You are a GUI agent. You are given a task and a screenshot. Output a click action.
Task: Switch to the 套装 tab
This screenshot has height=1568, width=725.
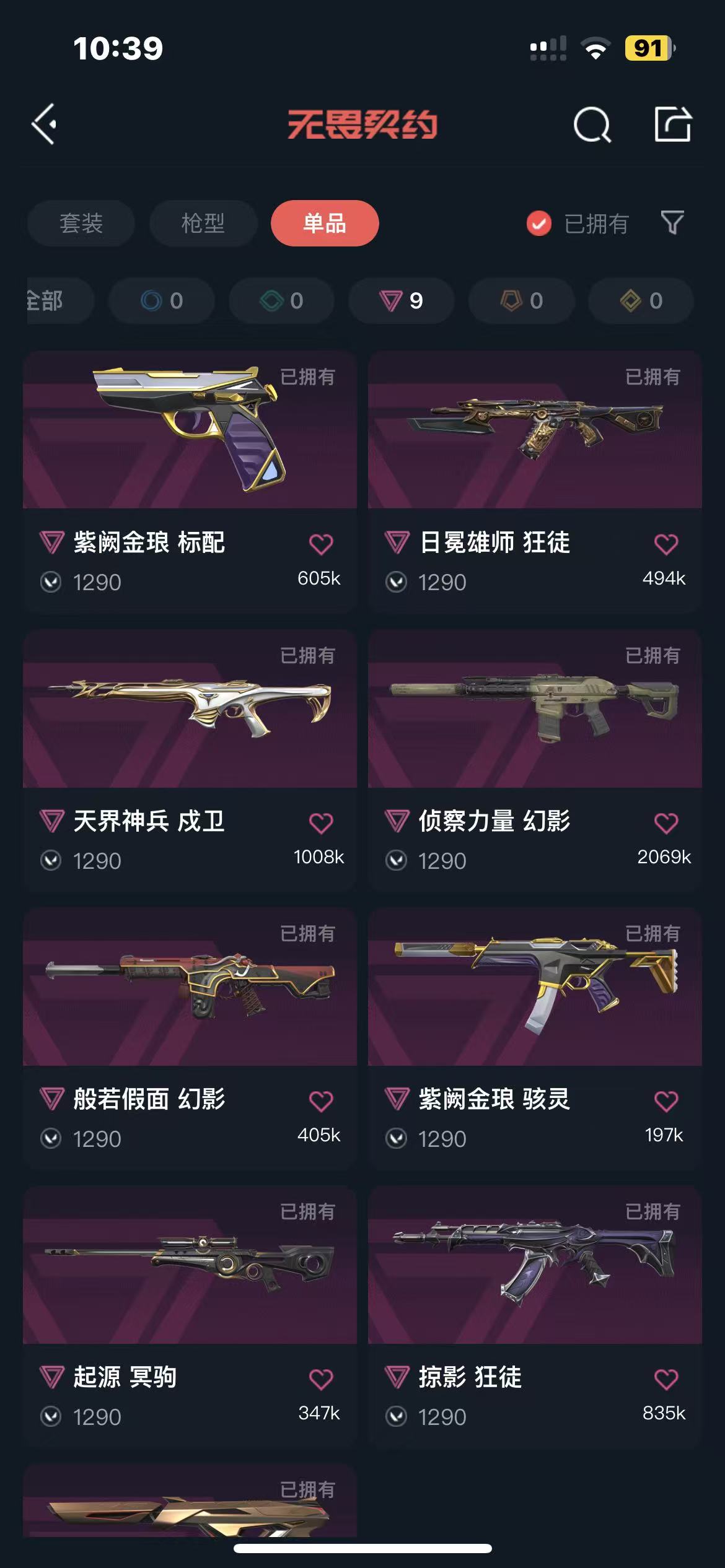(x=81, y=223)
